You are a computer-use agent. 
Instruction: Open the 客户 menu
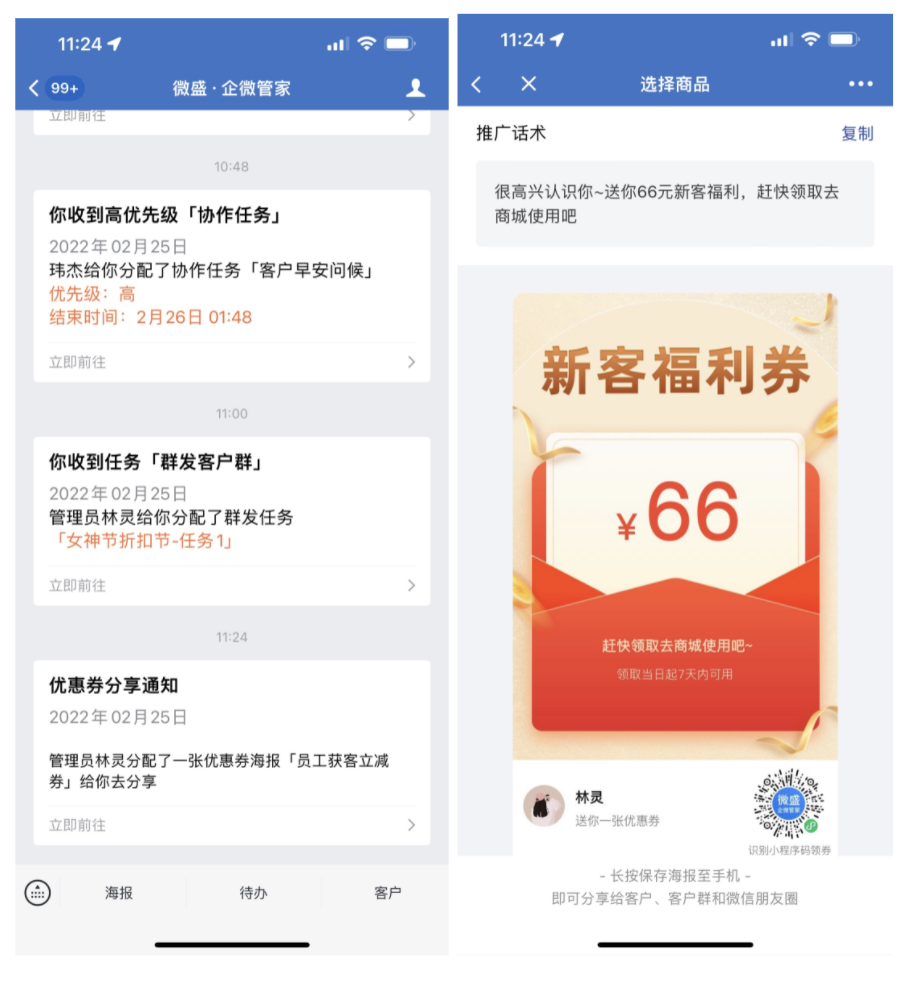pyautogui.click(x=388, y=893)
